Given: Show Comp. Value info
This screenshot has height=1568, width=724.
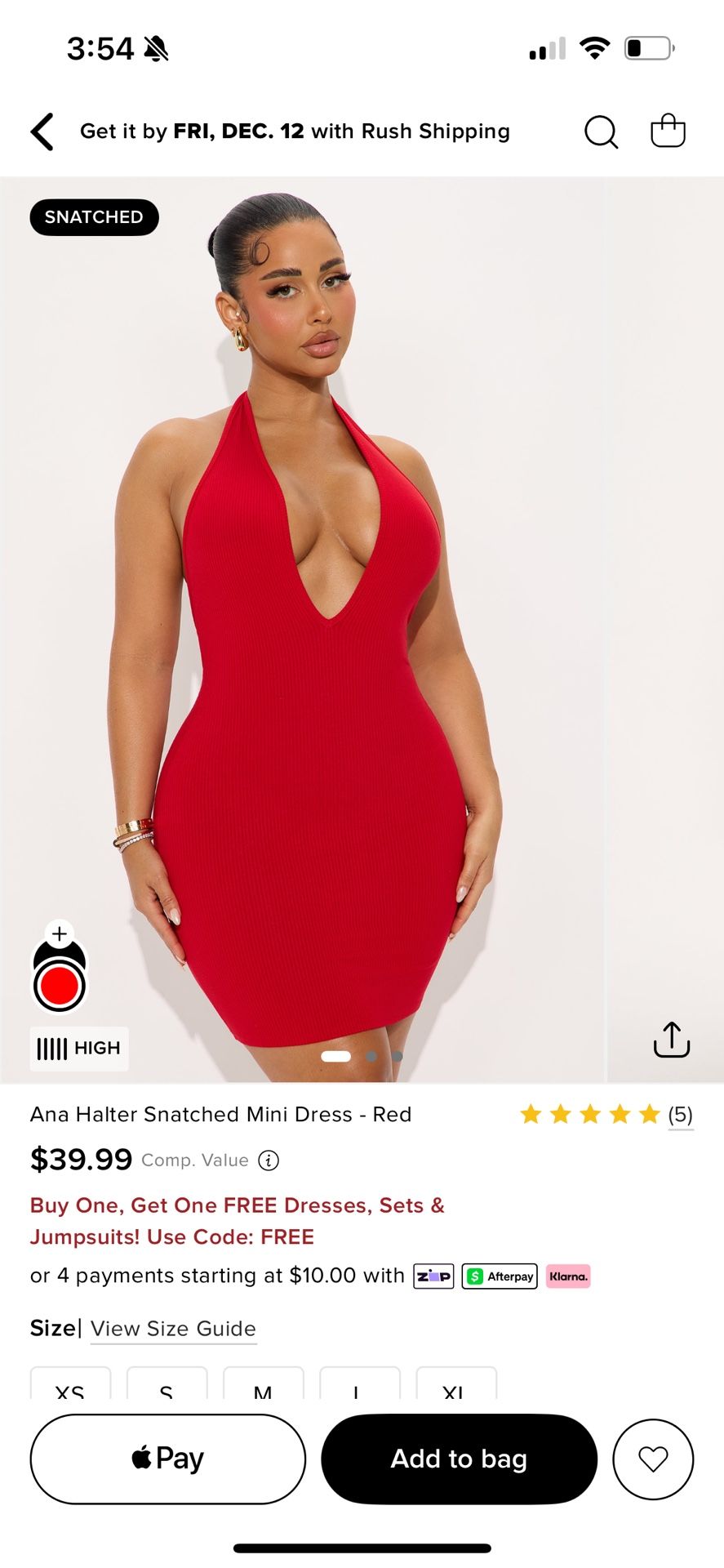Looking at the screenshot, I should pyautogui.click(x=269, y=1160).
